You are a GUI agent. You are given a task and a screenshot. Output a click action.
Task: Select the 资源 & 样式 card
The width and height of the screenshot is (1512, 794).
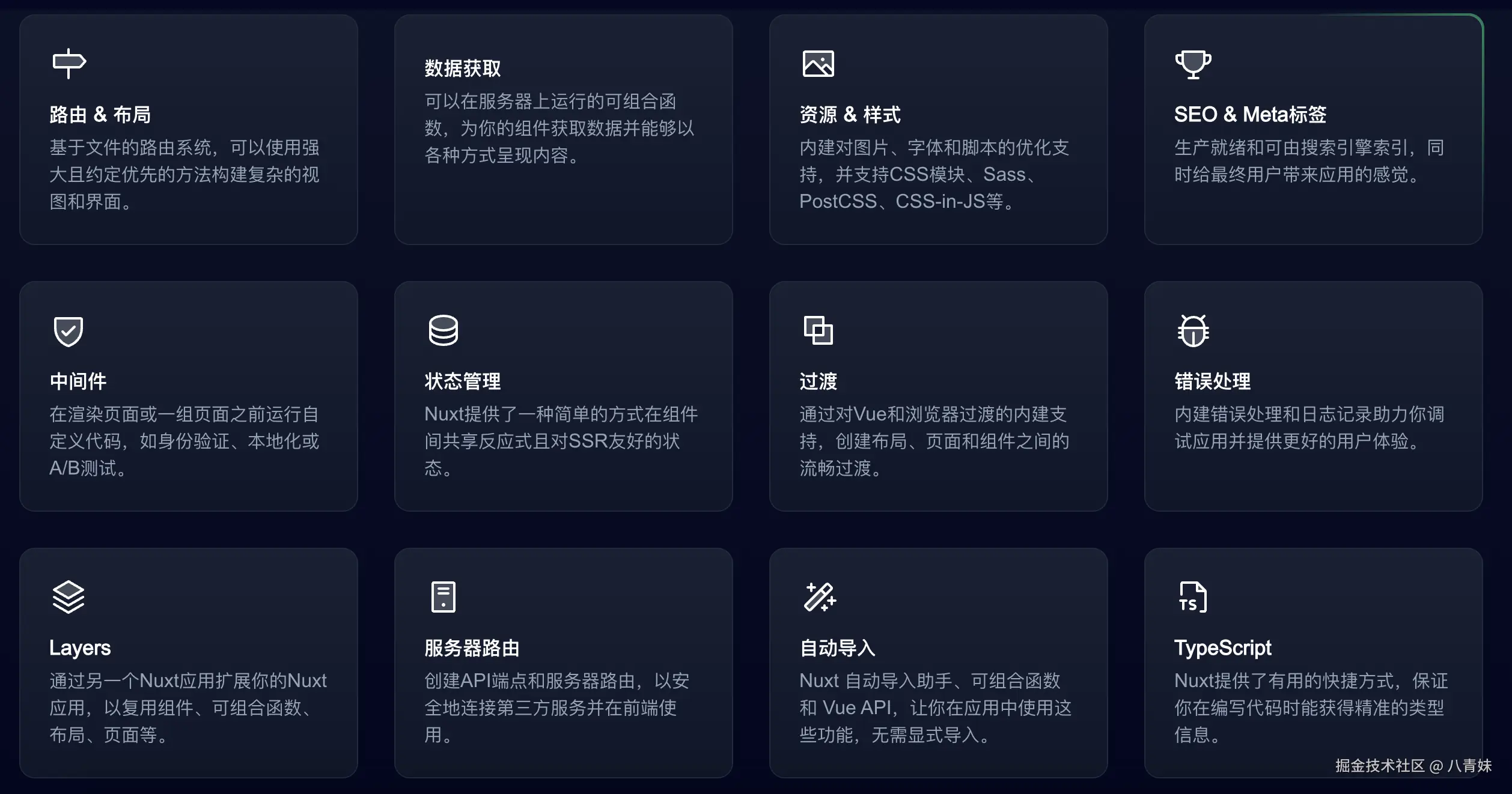pyautogui.click(x=938, y=129)
